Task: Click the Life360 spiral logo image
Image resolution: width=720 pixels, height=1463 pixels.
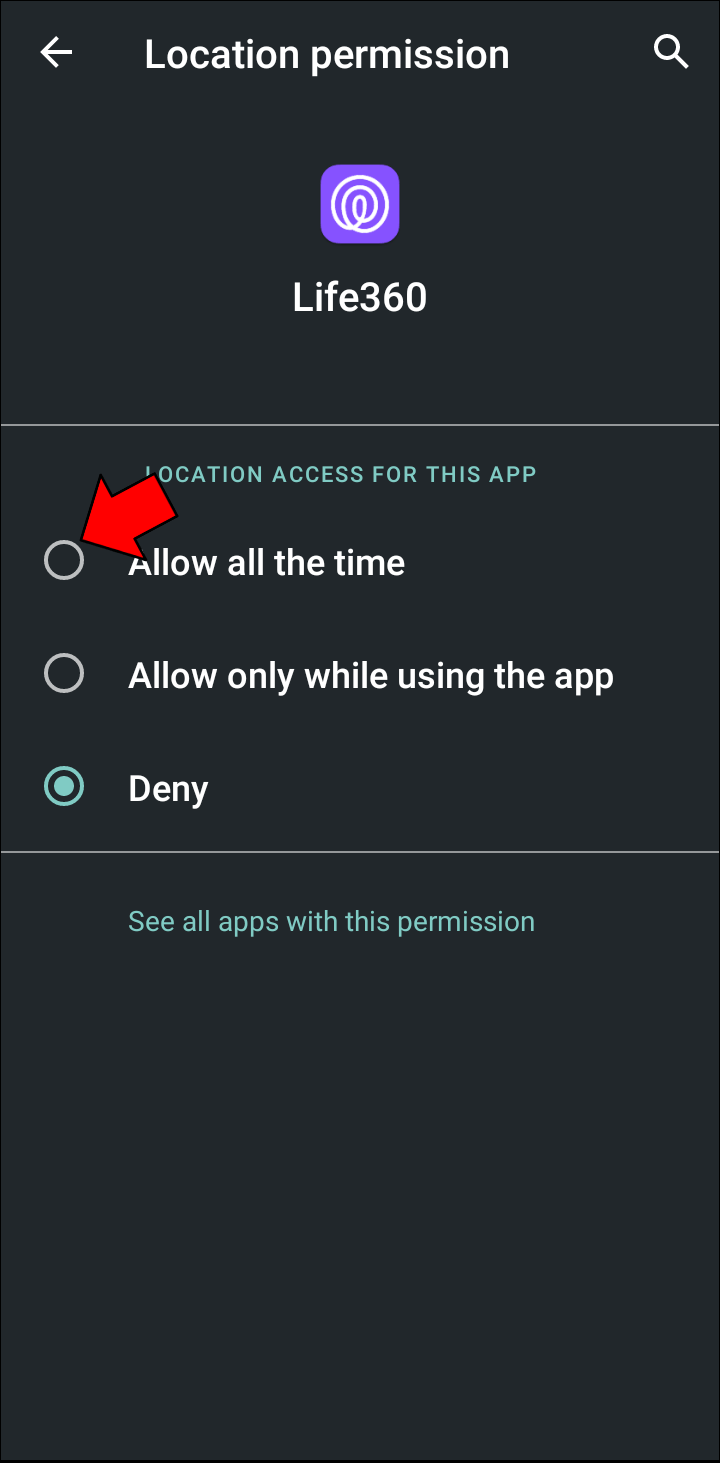Action: coord(360,203)
